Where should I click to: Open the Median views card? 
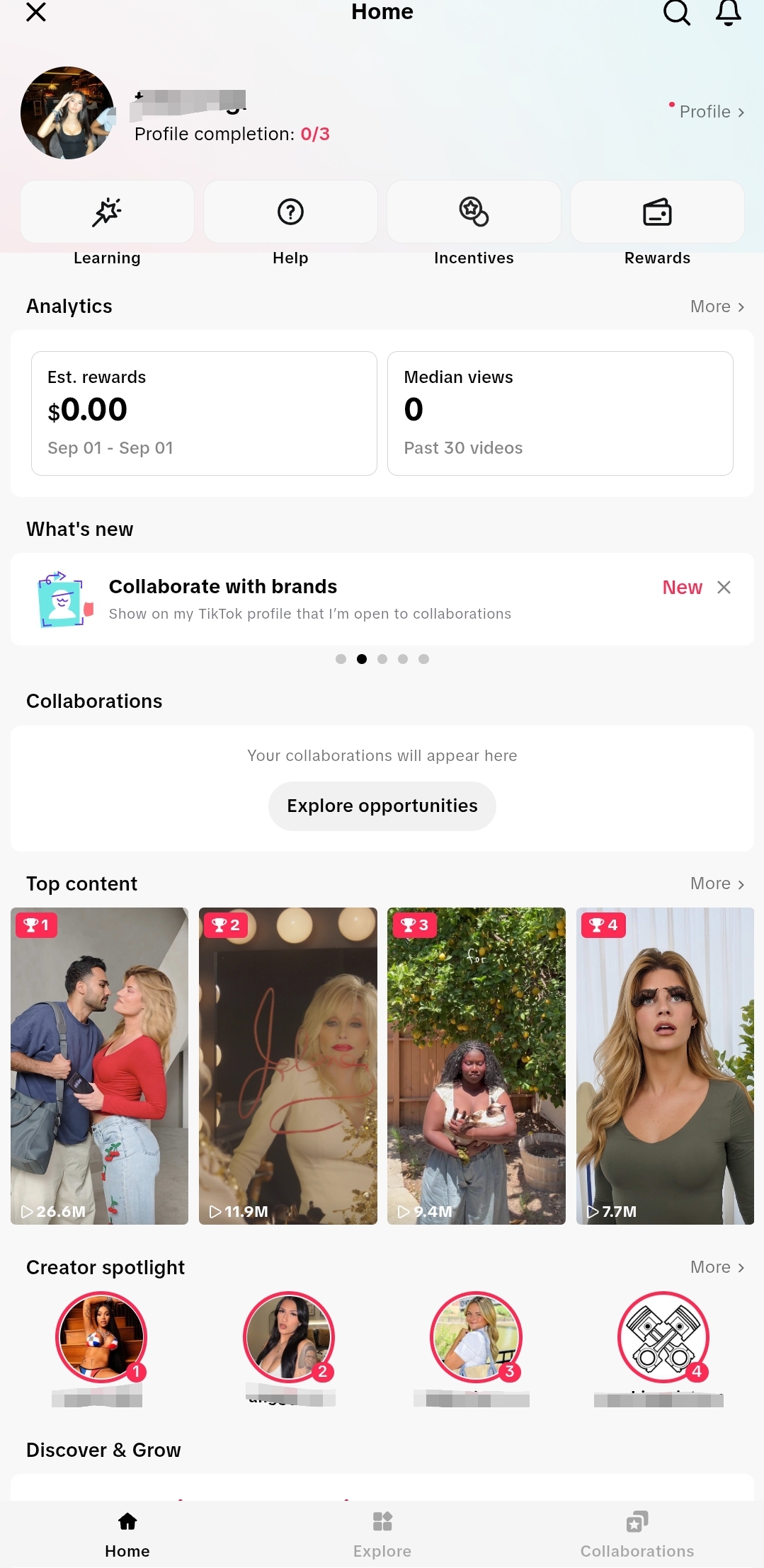pos(560,413)
